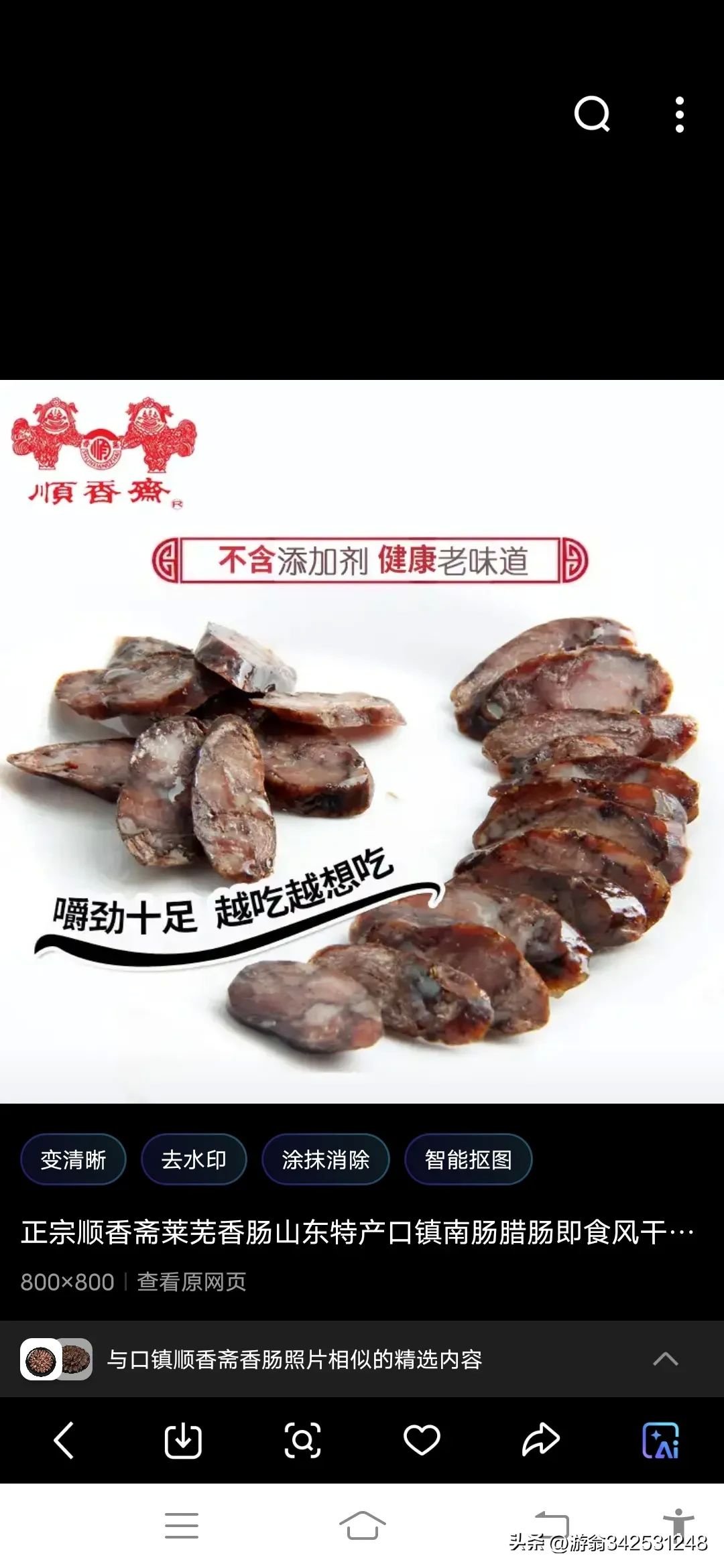The height and width of the screenshot is (1568, 724).
Task: Tap the search icon at top
Action: tap(592, 114)
